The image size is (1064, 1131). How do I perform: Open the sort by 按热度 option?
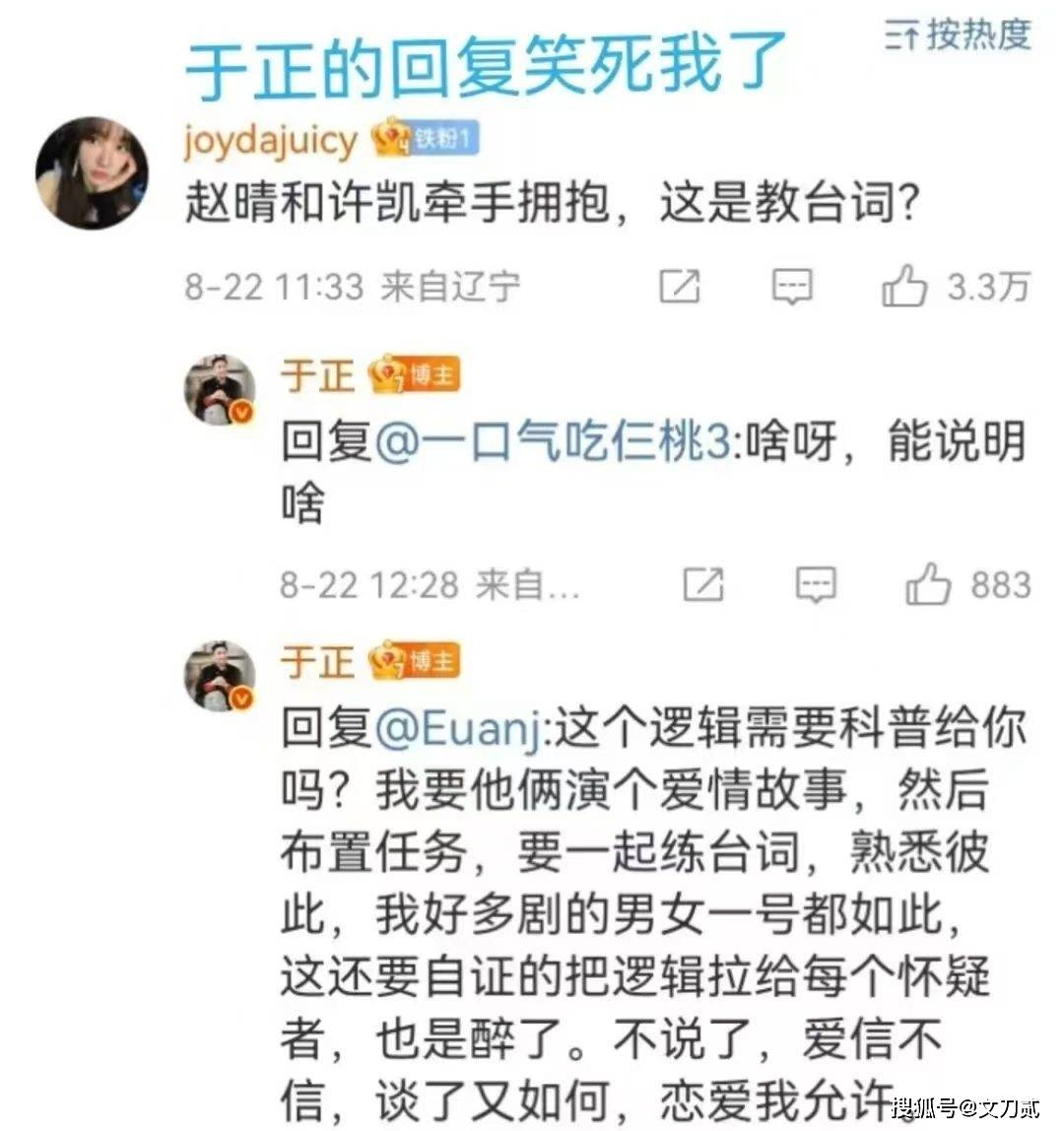click(x=958, y=35)
